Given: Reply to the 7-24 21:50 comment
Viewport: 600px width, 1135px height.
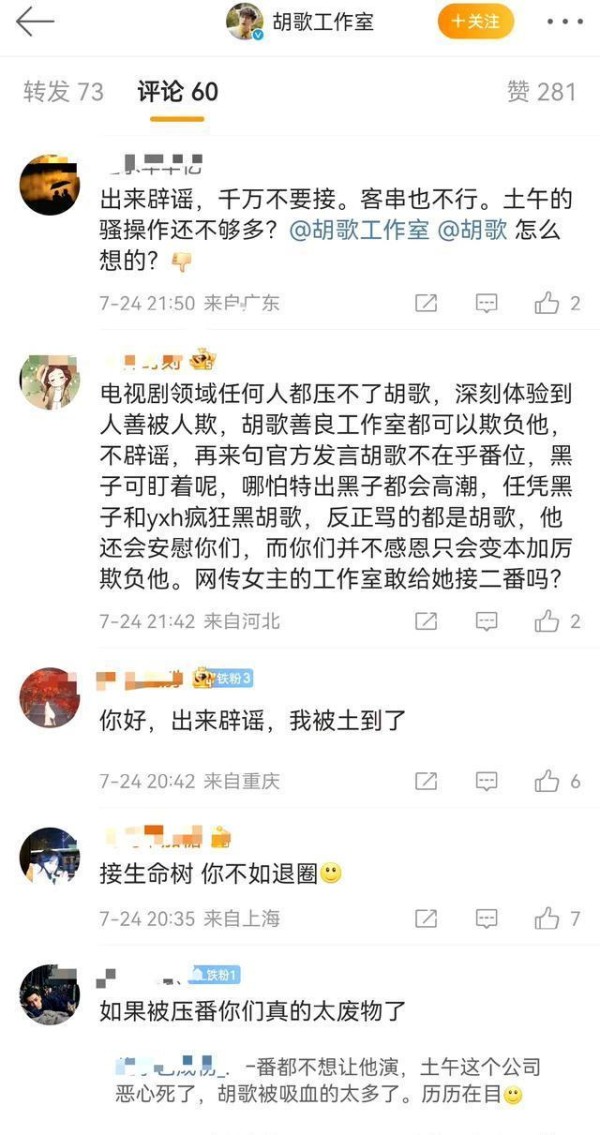Looking at the screenshot, I should point(487,303).
